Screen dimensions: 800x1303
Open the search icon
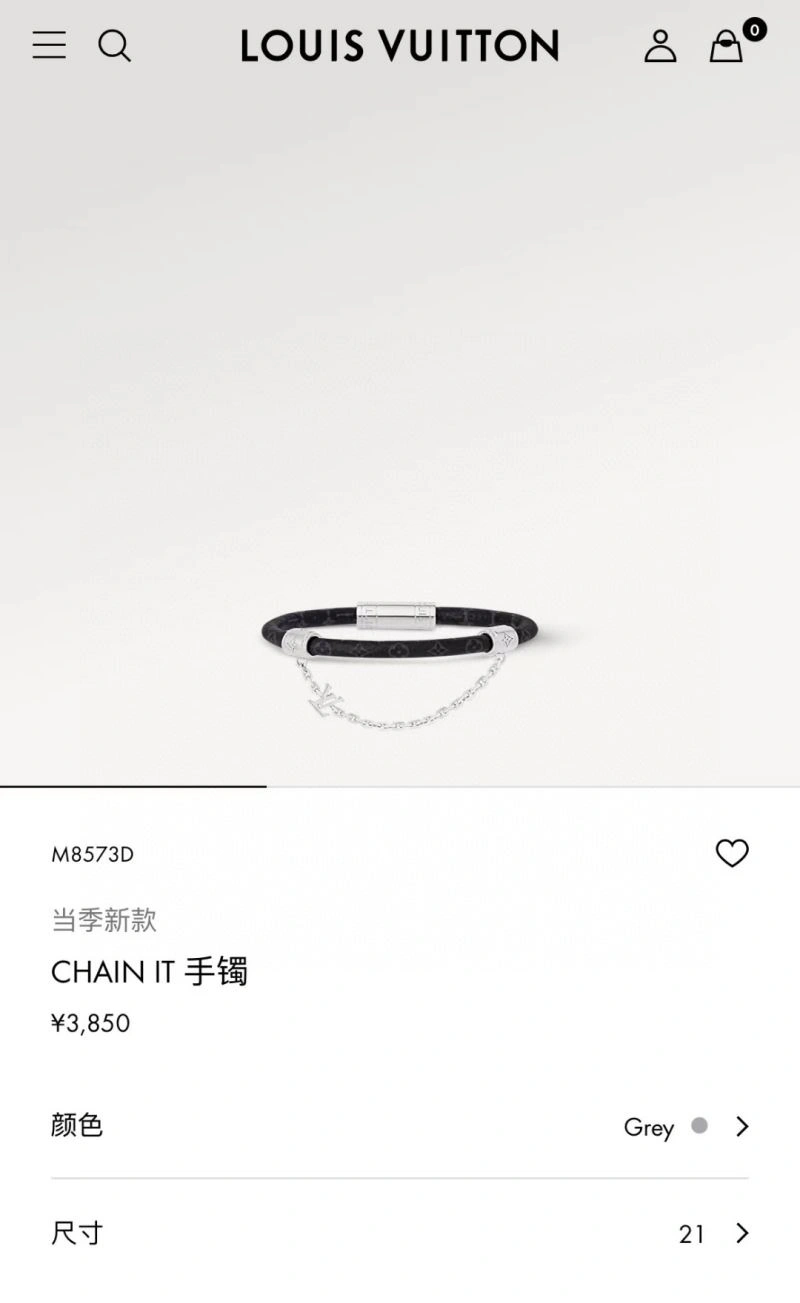114,45
